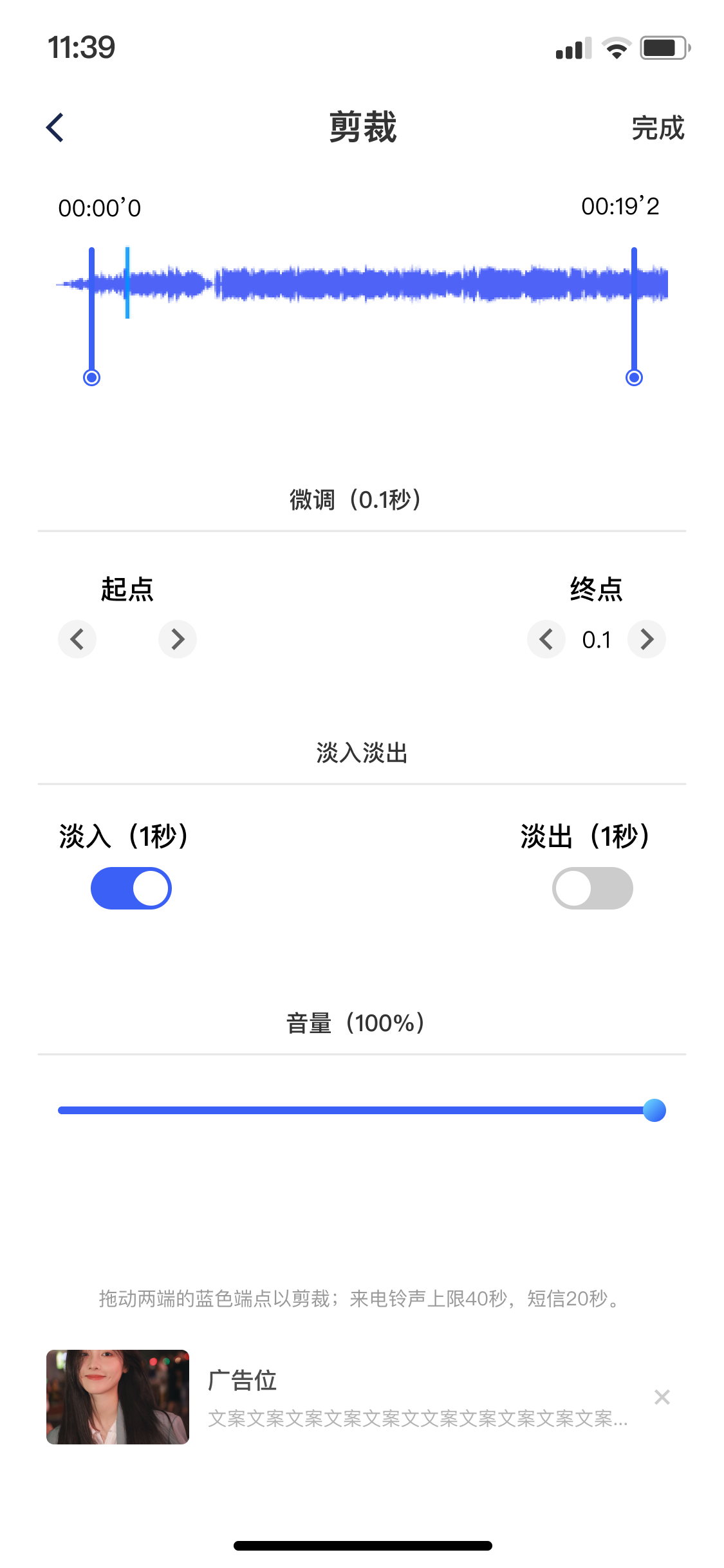Go back from the 剪裁 screen

coord(55,127)
